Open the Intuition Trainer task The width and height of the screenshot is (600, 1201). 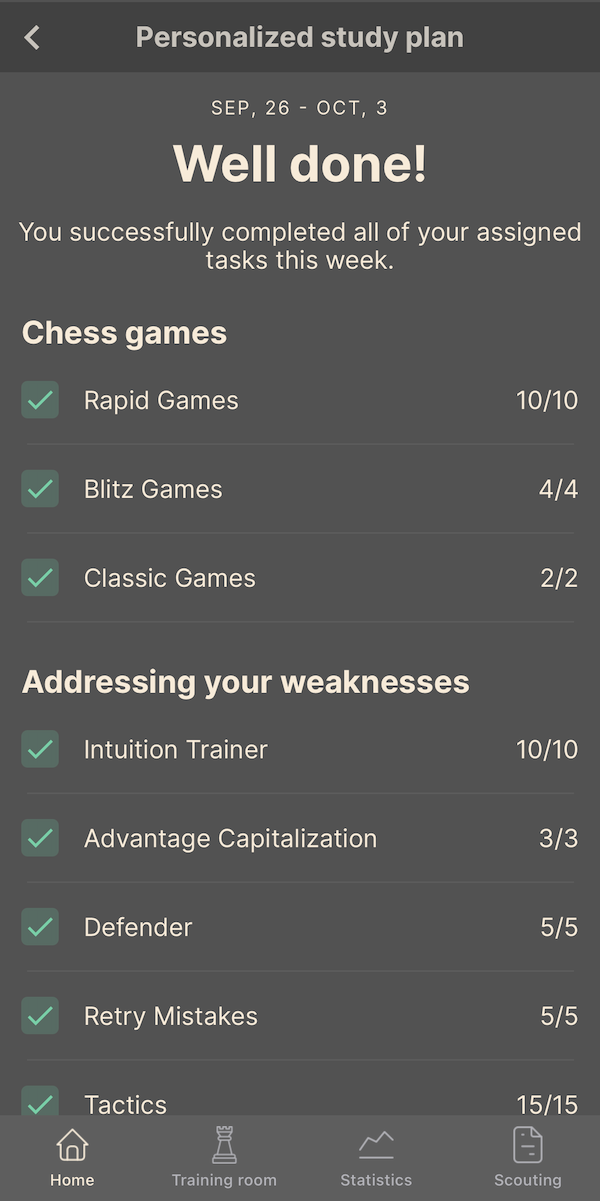300,749
